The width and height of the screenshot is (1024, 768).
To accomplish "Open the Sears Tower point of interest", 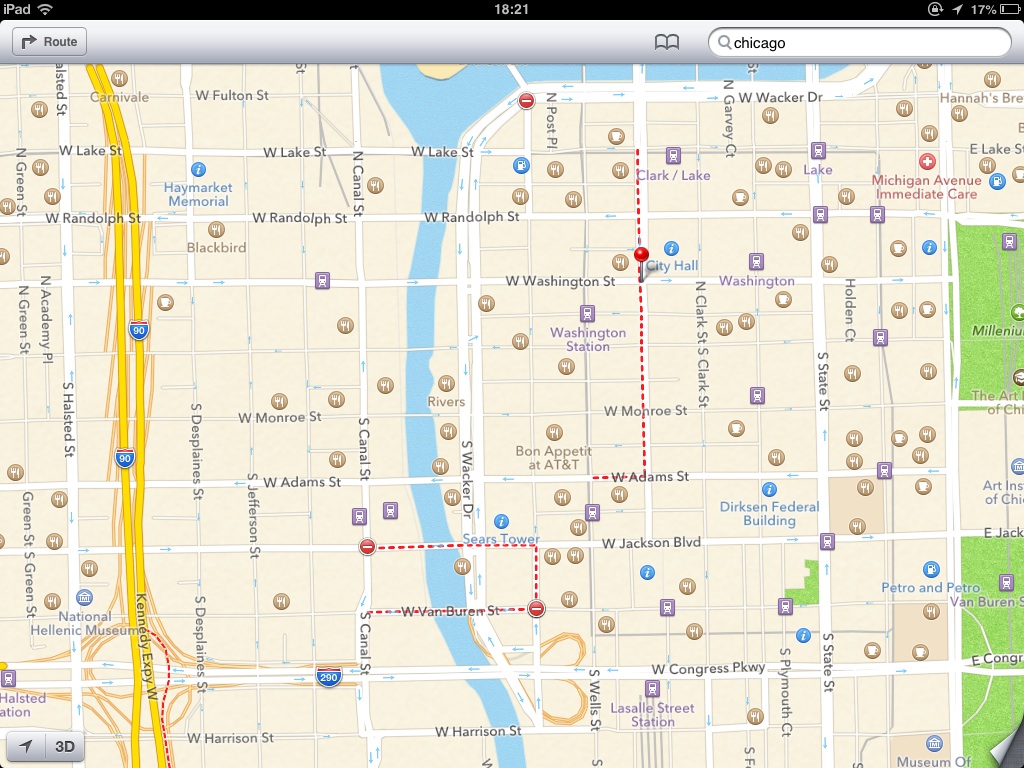I will click(x=502, y=522).
